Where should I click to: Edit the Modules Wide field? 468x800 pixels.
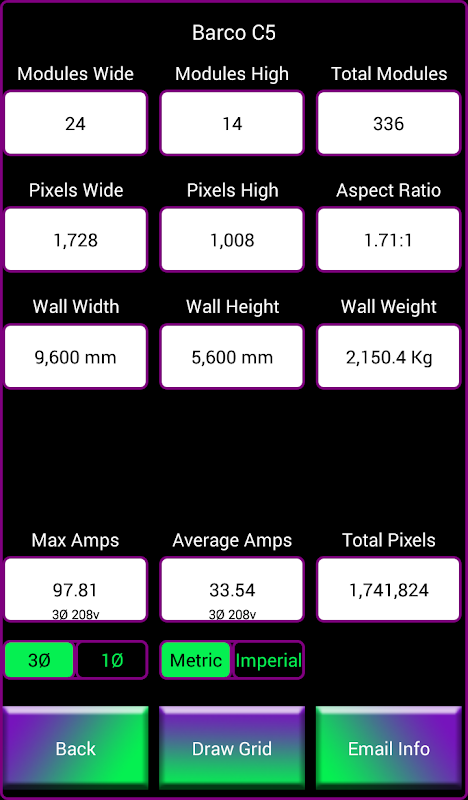(76, 123)
